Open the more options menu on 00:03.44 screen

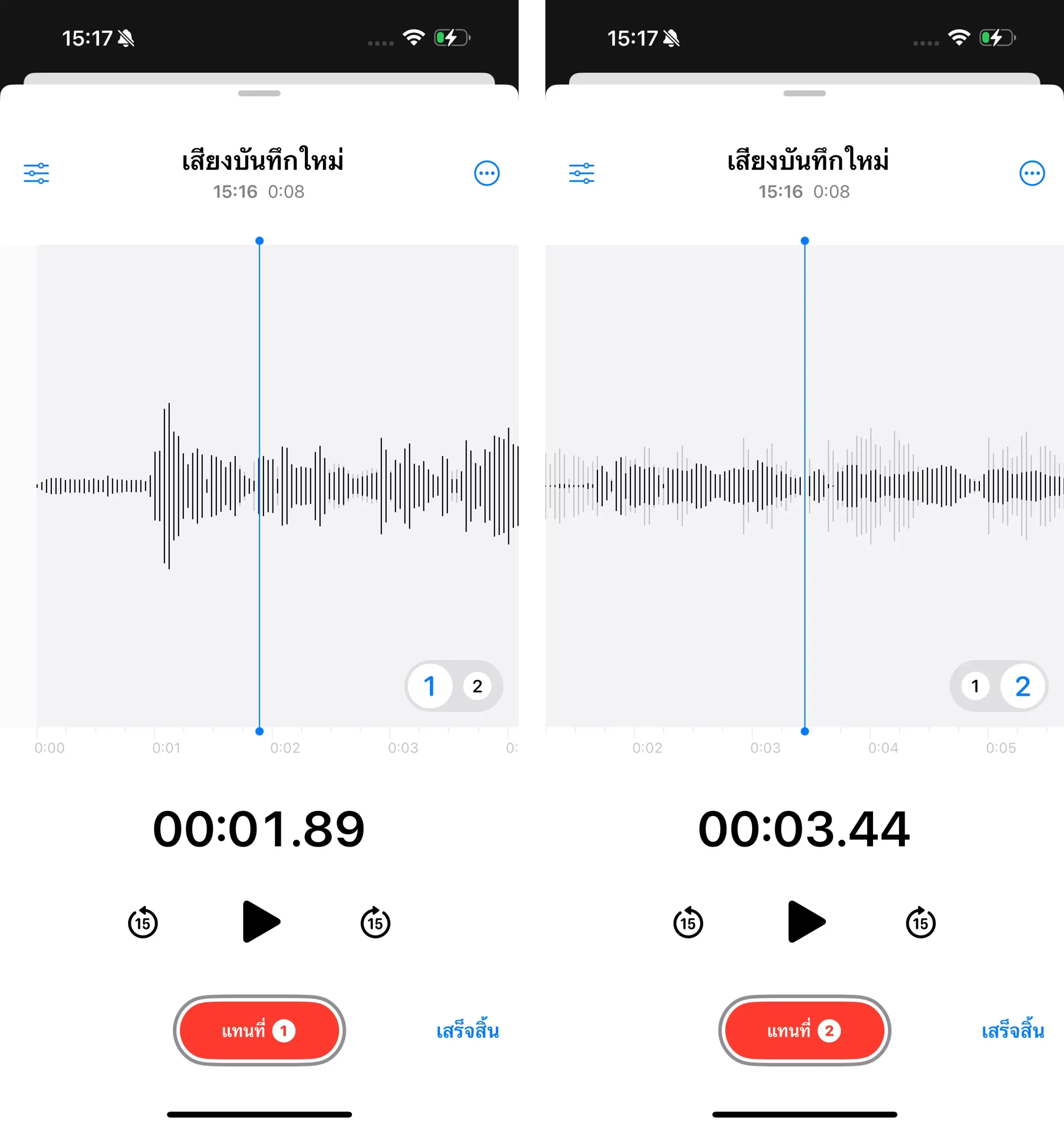(1032, 173)
